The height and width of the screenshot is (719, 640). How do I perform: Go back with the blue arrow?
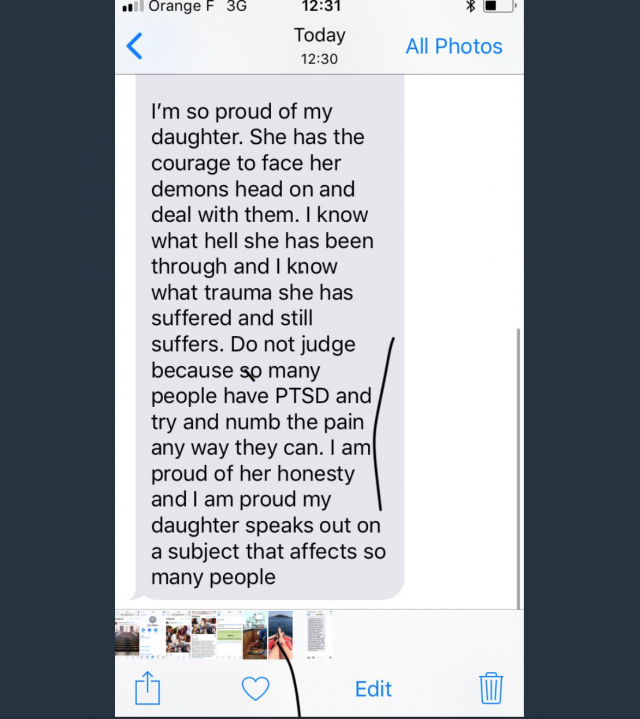click(134, 46)
